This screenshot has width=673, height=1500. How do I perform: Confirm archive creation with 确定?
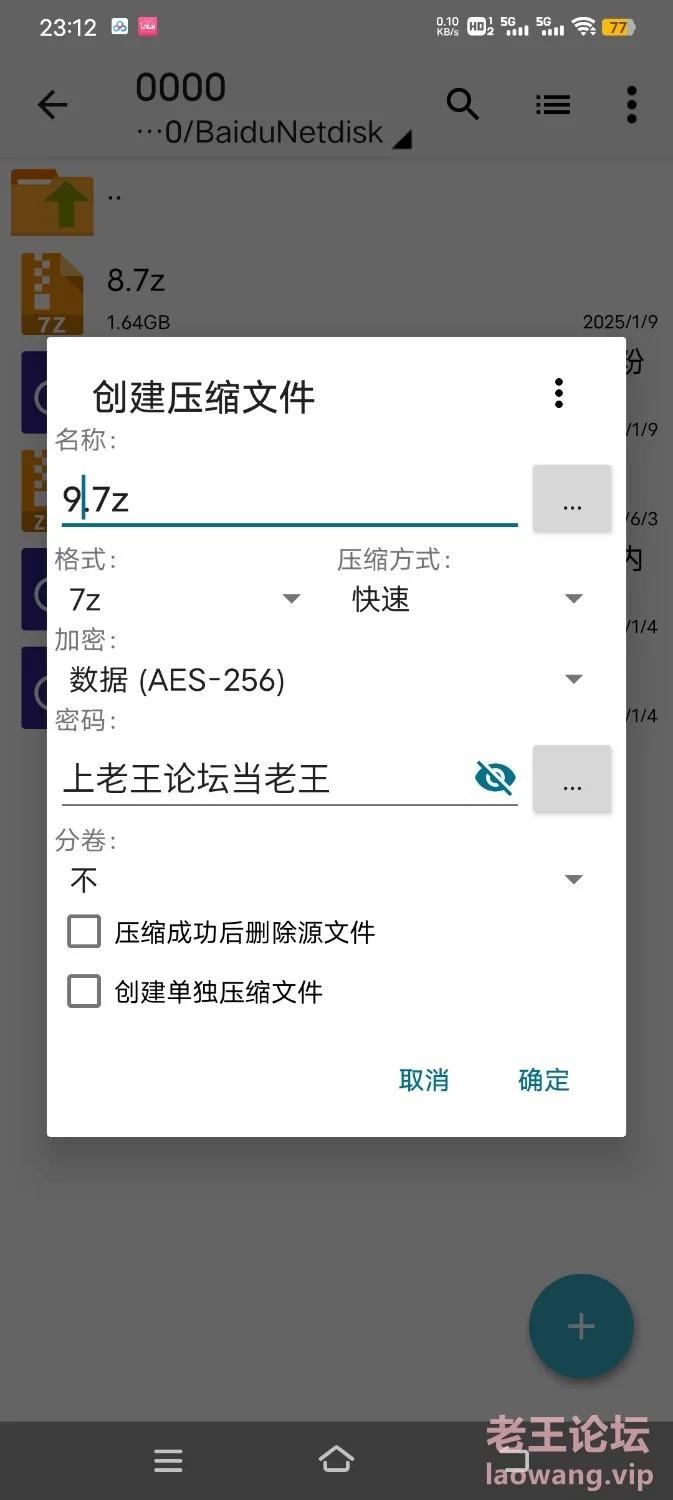click(544, 1080)
